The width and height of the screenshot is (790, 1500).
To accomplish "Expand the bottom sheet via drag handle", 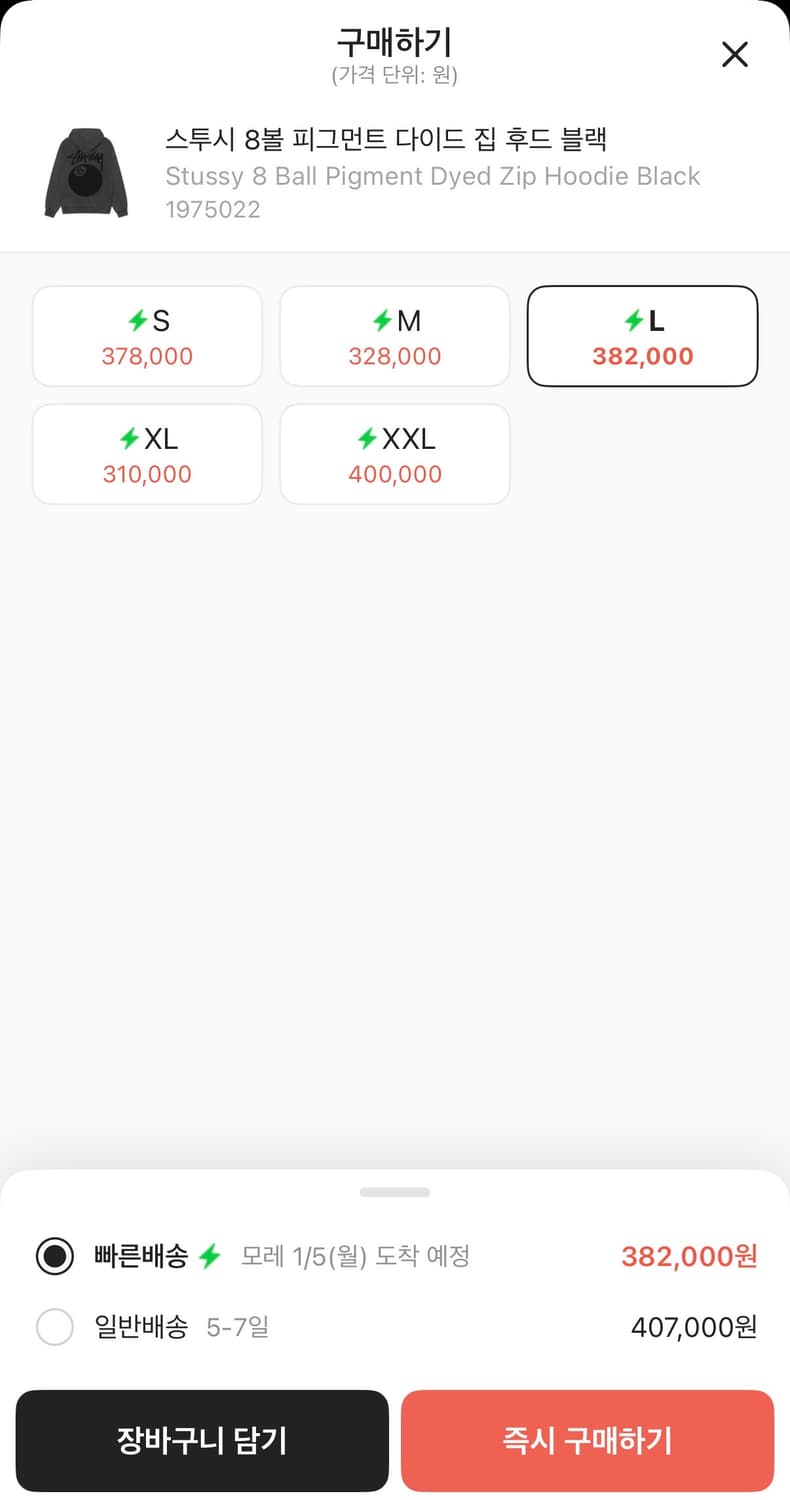I will coord(395,1192).
